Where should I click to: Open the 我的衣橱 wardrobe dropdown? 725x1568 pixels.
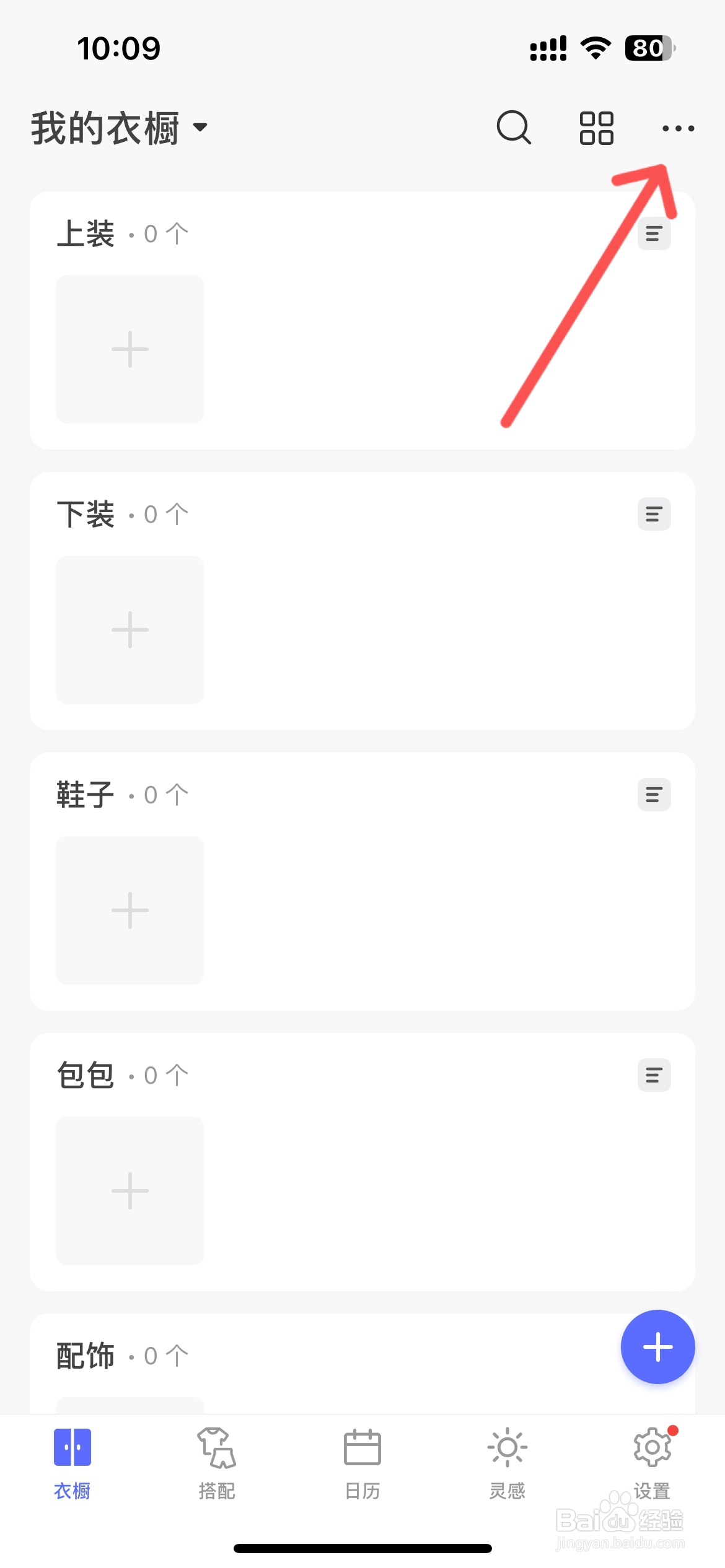click(x=119, y=128)
